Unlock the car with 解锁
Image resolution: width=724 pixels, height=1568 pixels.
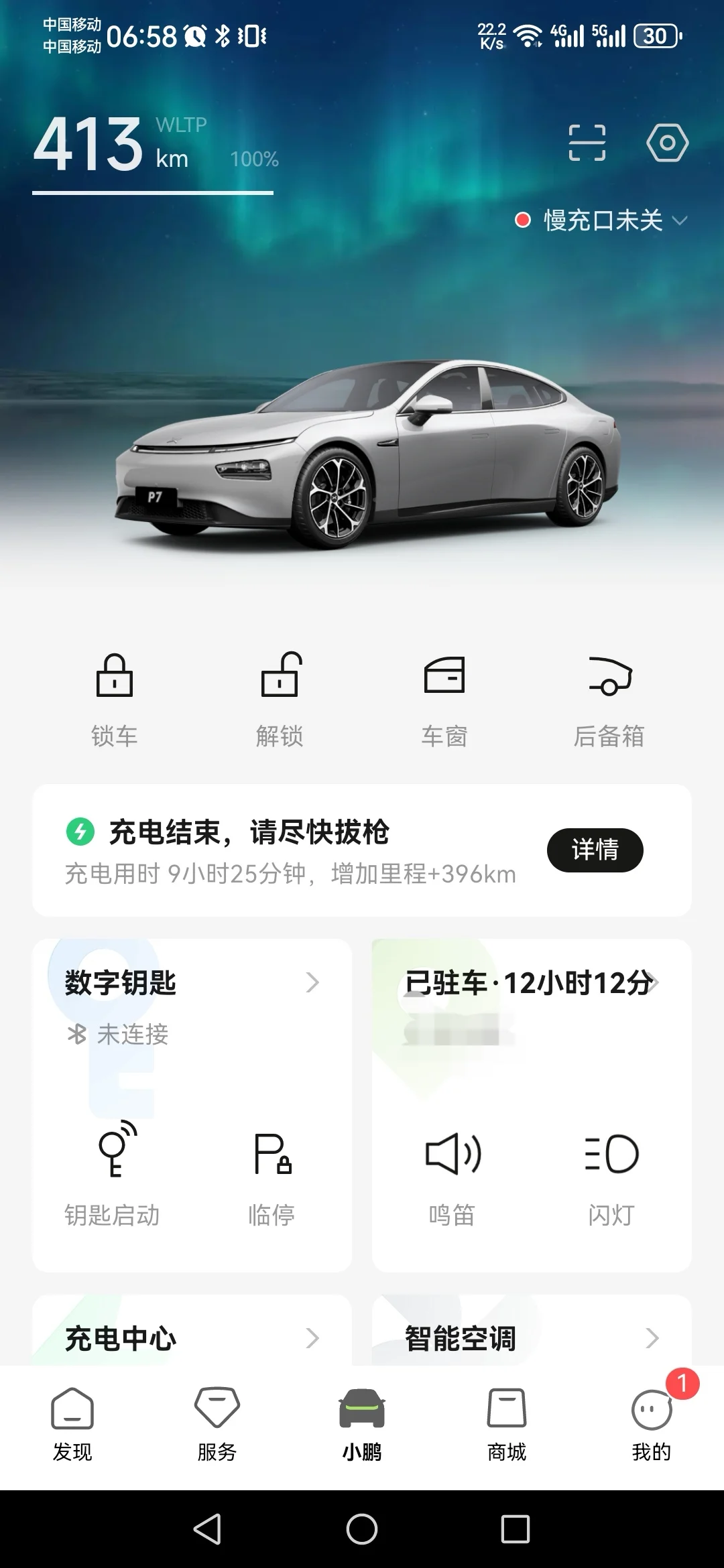[x=280, y=698]
